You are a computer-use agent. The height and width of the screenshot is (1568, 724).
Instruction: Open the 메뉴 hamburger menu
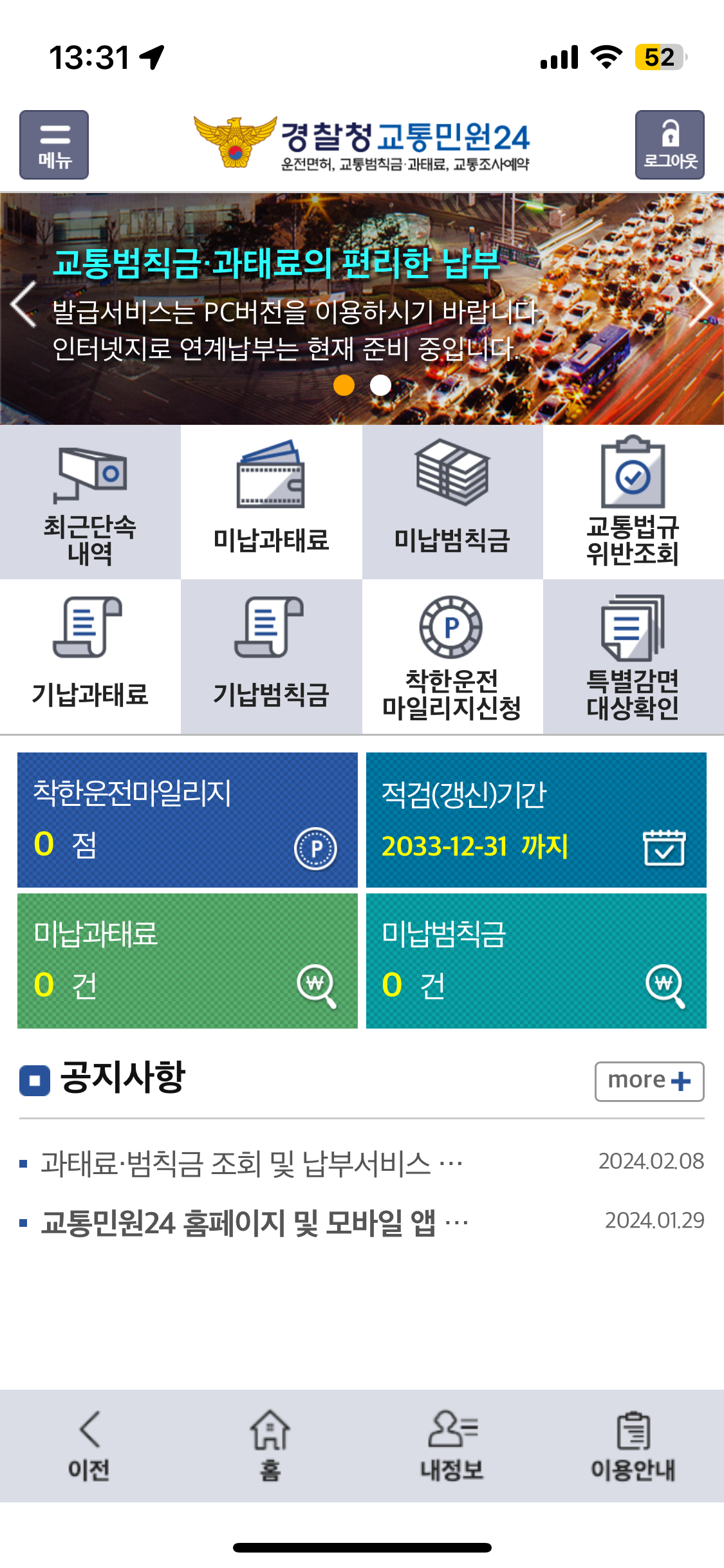[54, 144]
